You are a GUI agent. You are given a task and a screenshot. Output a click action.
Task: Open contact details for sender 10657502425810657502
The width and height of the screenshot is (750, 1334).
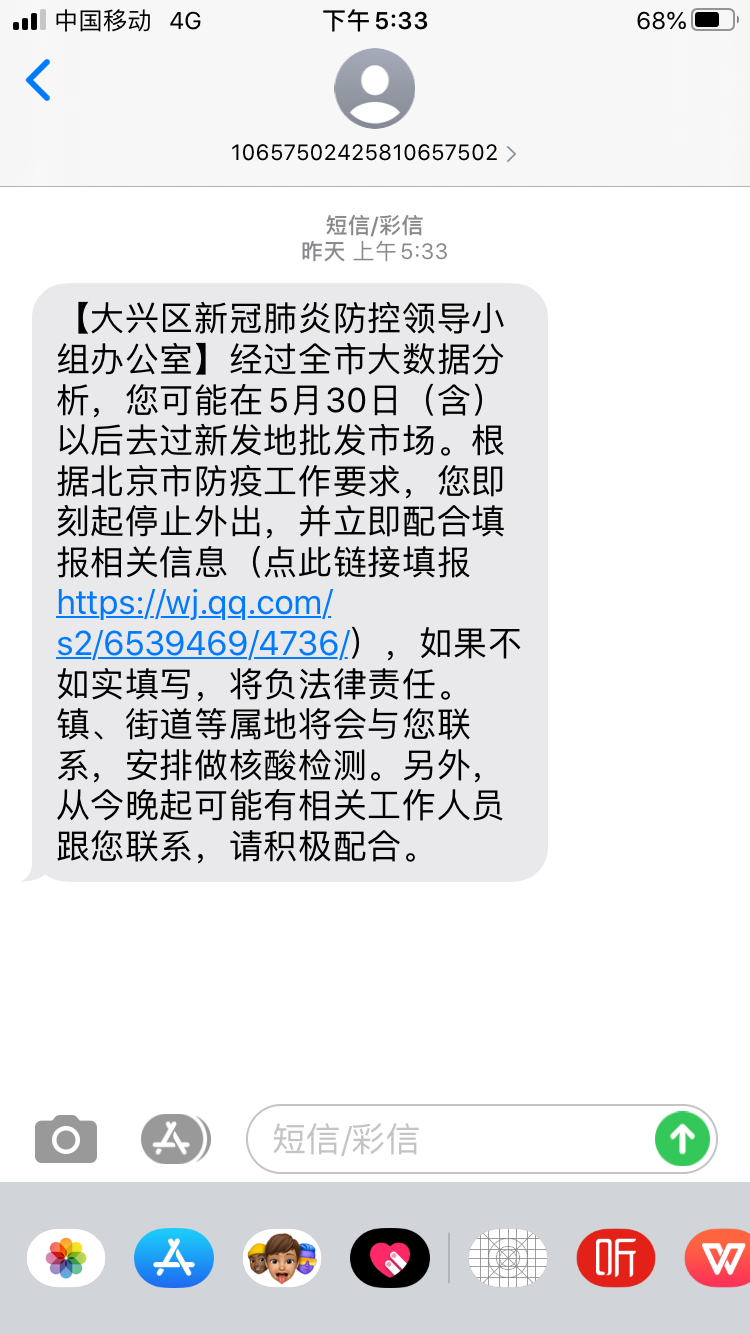coord(374,152)
